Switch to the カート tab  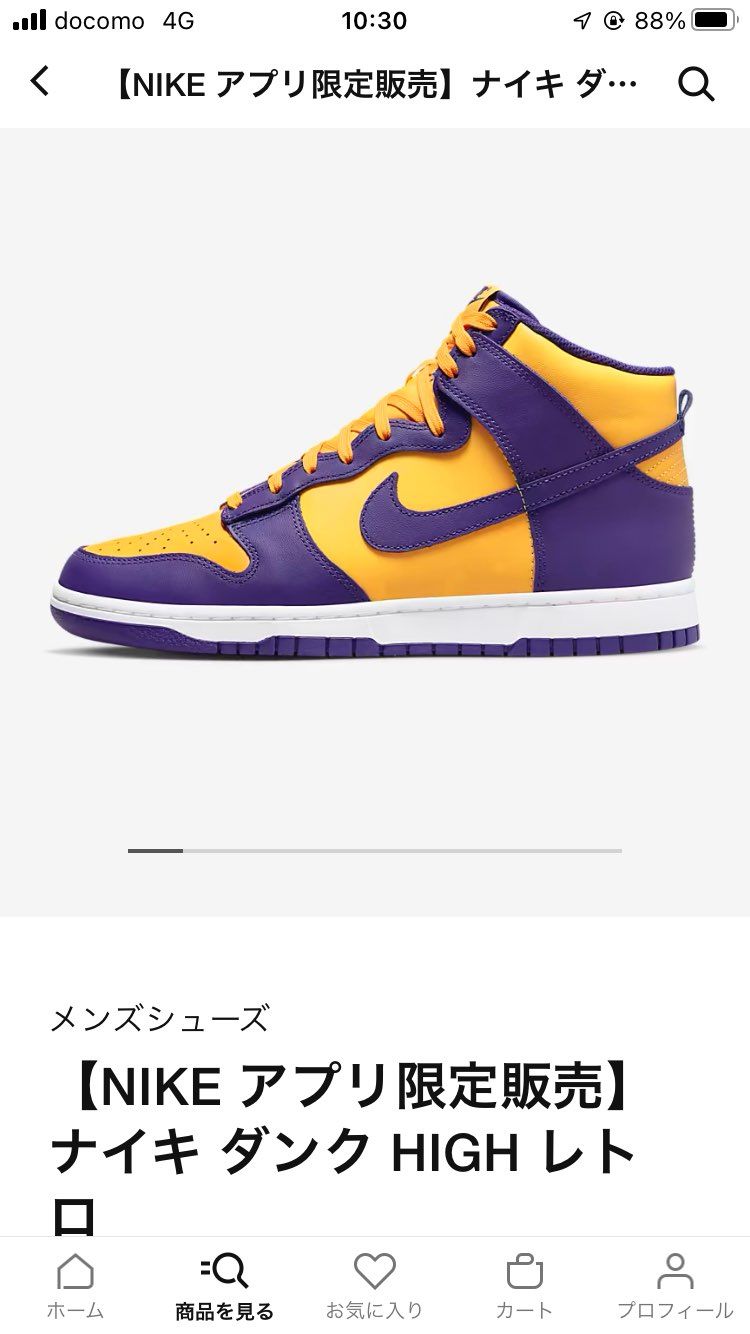(x=524, y=1285)
